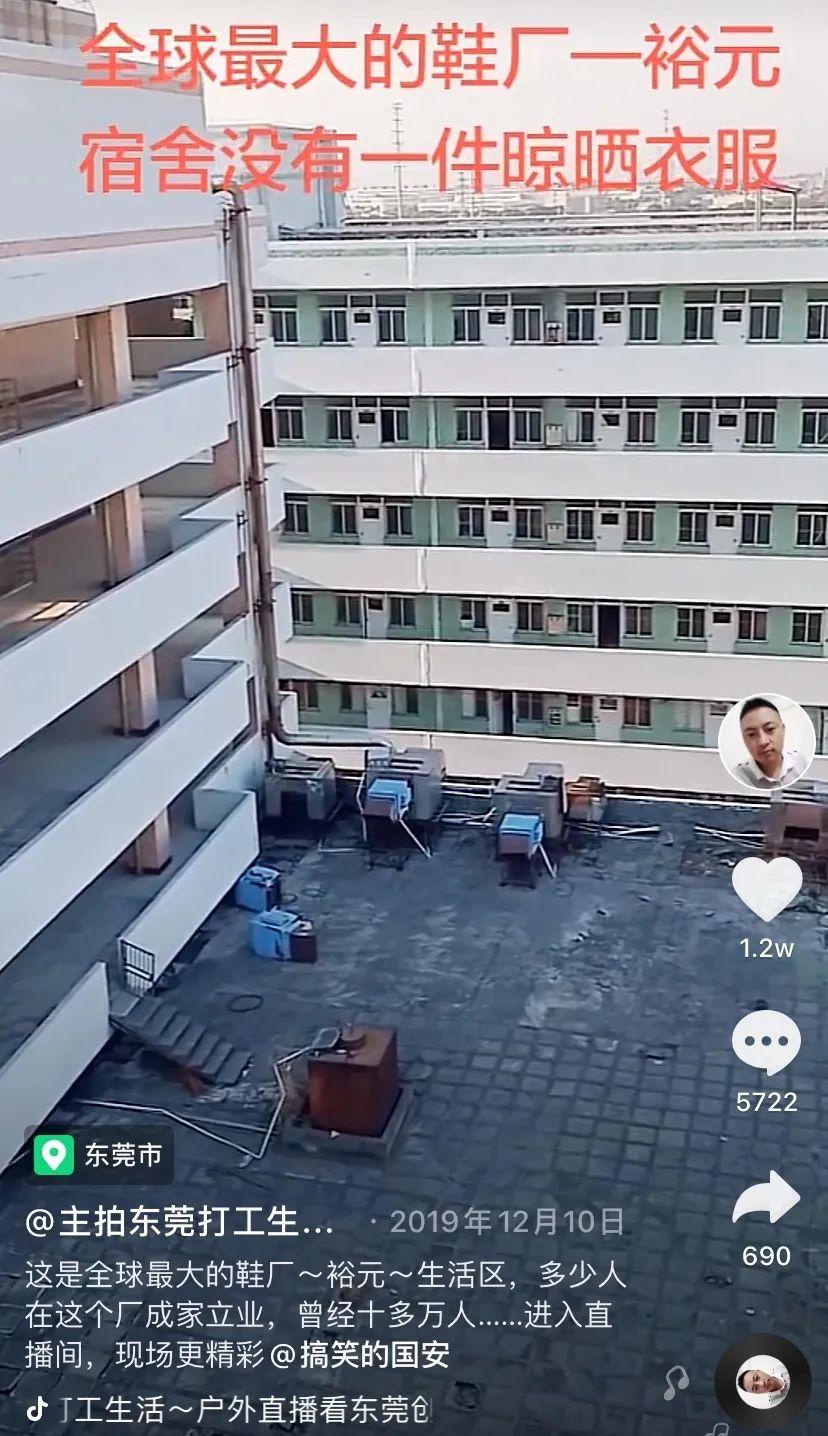This screenshot has height=1436, width=828.
Task: Open the creator's profile avatar
Action: [x=766, y=741]
